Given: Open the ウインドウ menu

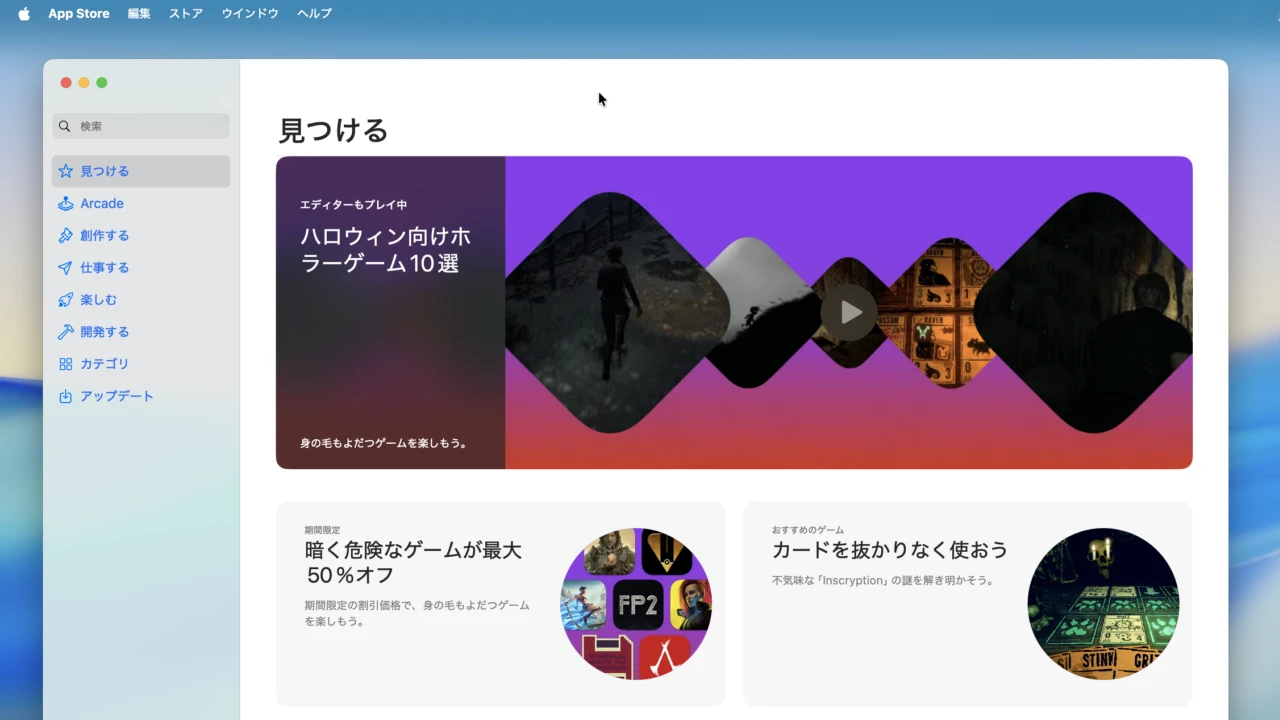Looking at the screenshot, I should tap(250, 14).
